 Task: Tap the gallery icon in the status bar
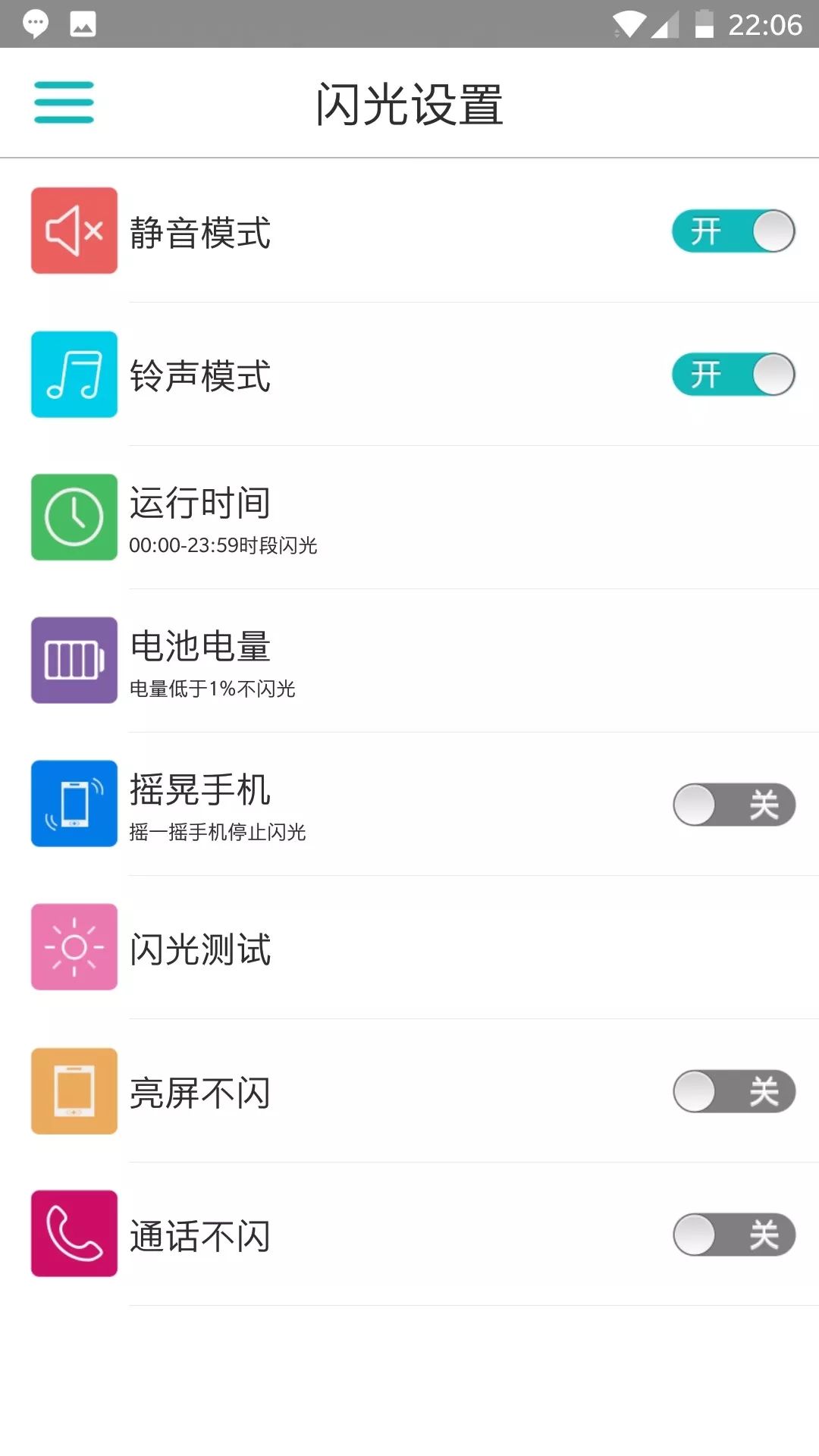82,24
